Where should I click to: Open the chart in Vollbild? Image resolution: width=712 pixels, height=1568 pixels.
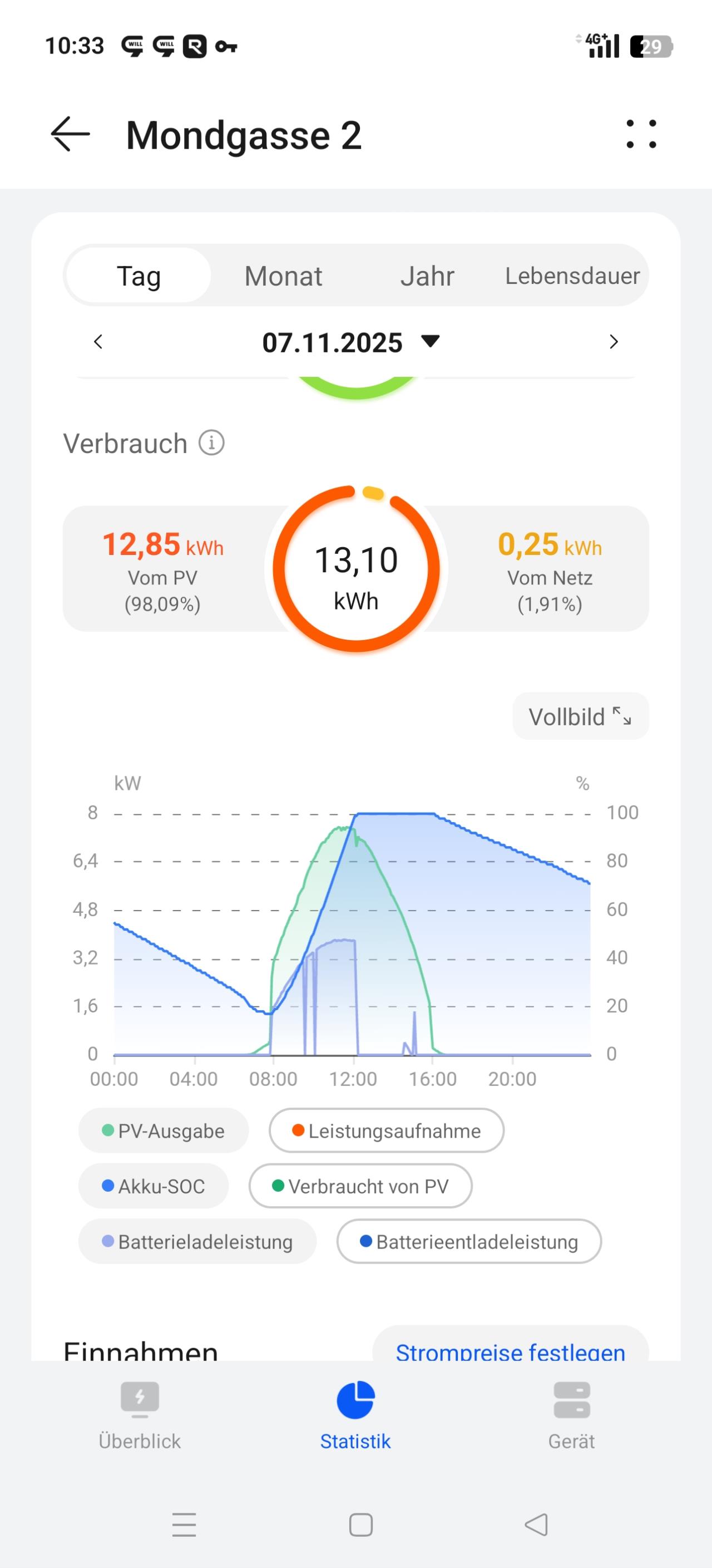[x=580, y=716]
